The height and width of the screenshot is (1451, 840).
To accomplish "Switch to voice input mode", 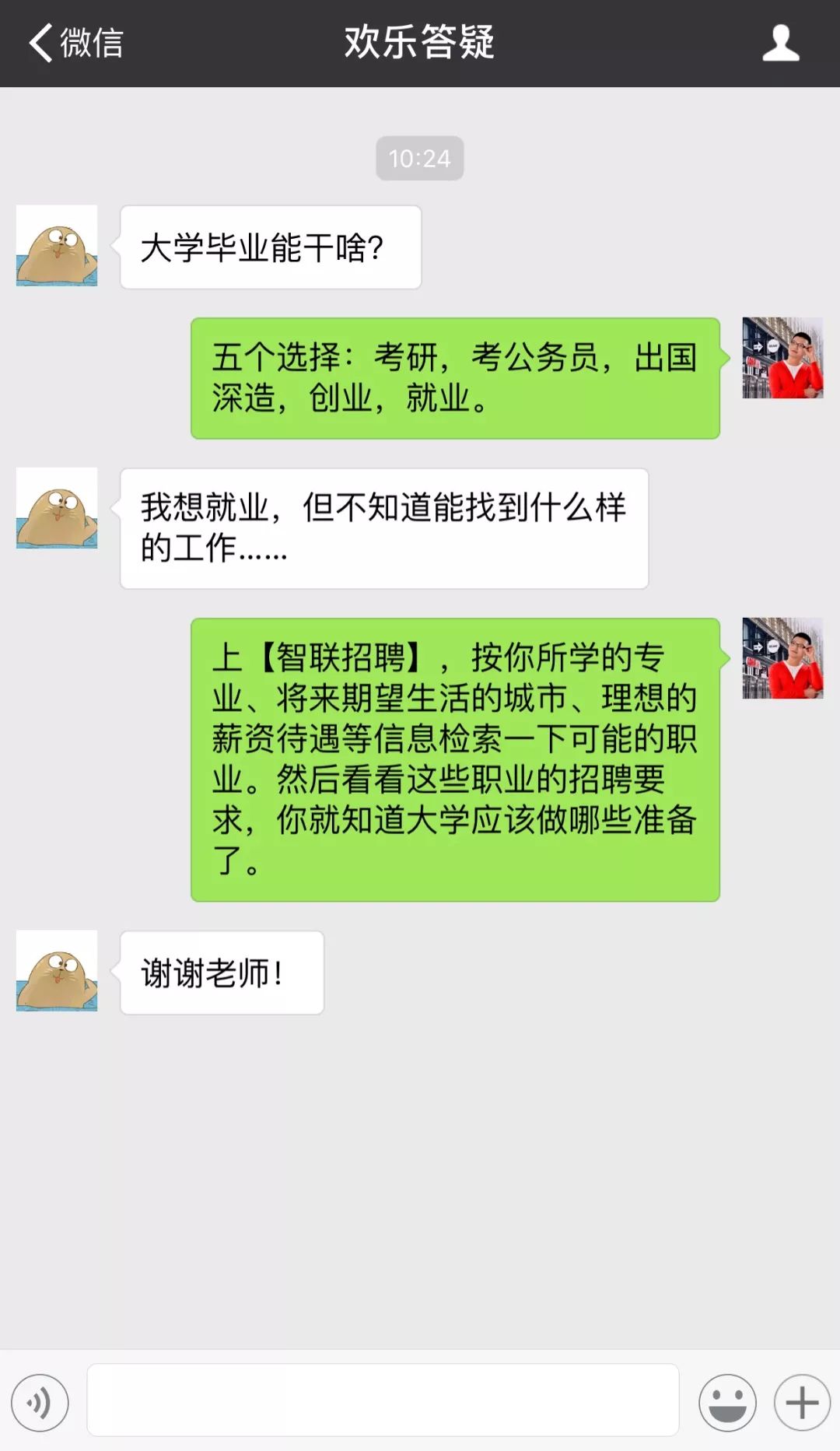I will [40, 1403].
